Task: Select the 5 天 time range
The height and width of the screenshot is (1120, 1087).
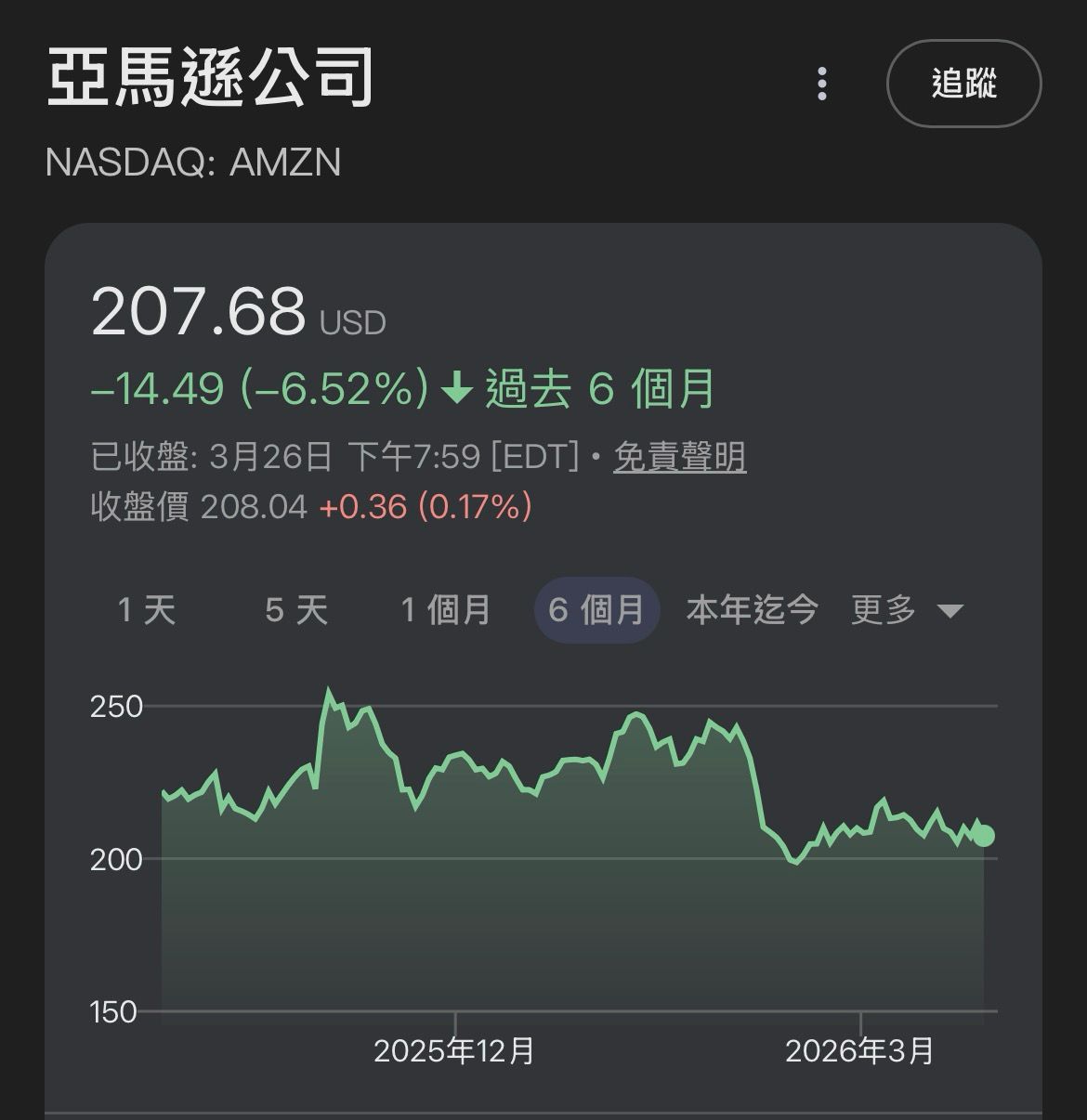Action: 296,610
